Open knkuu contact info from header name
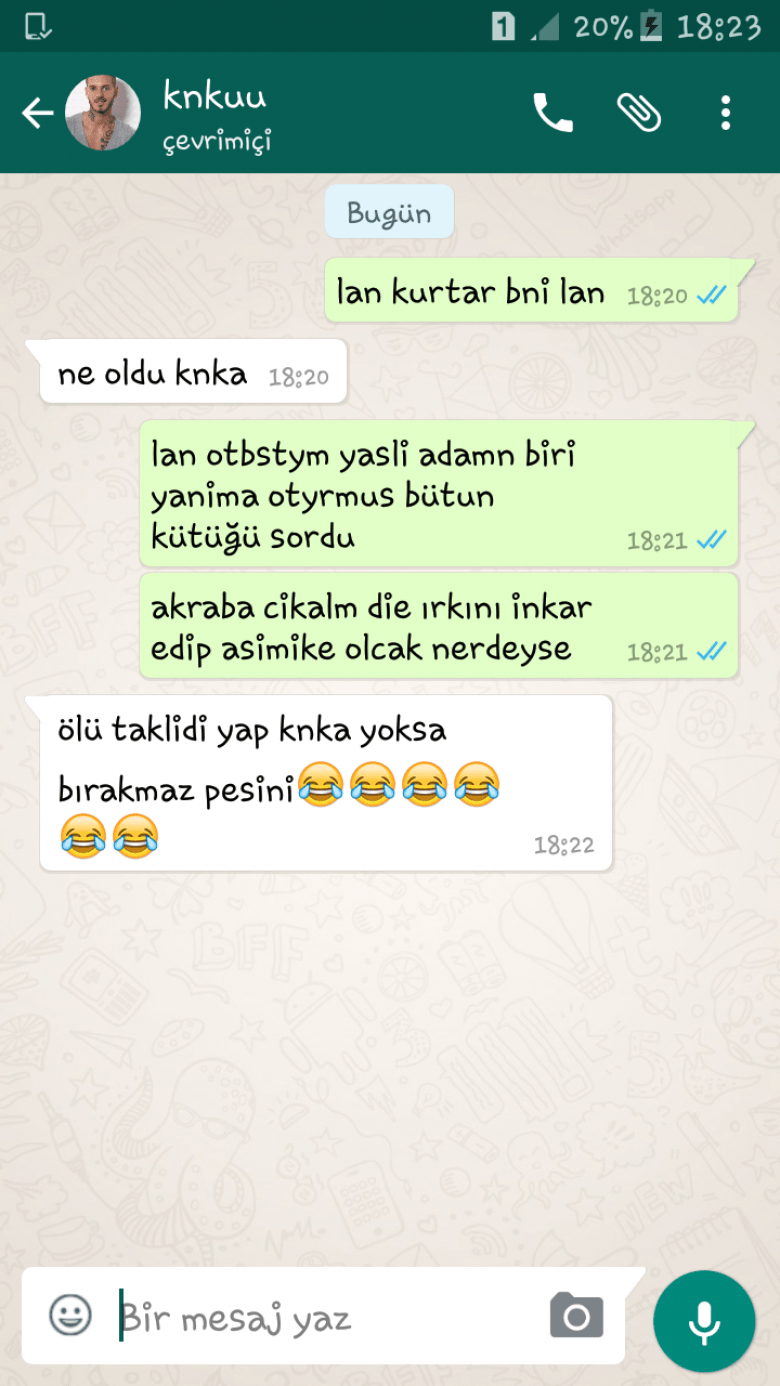This screenshot has width=780, height=1386. tap(215, 98)
